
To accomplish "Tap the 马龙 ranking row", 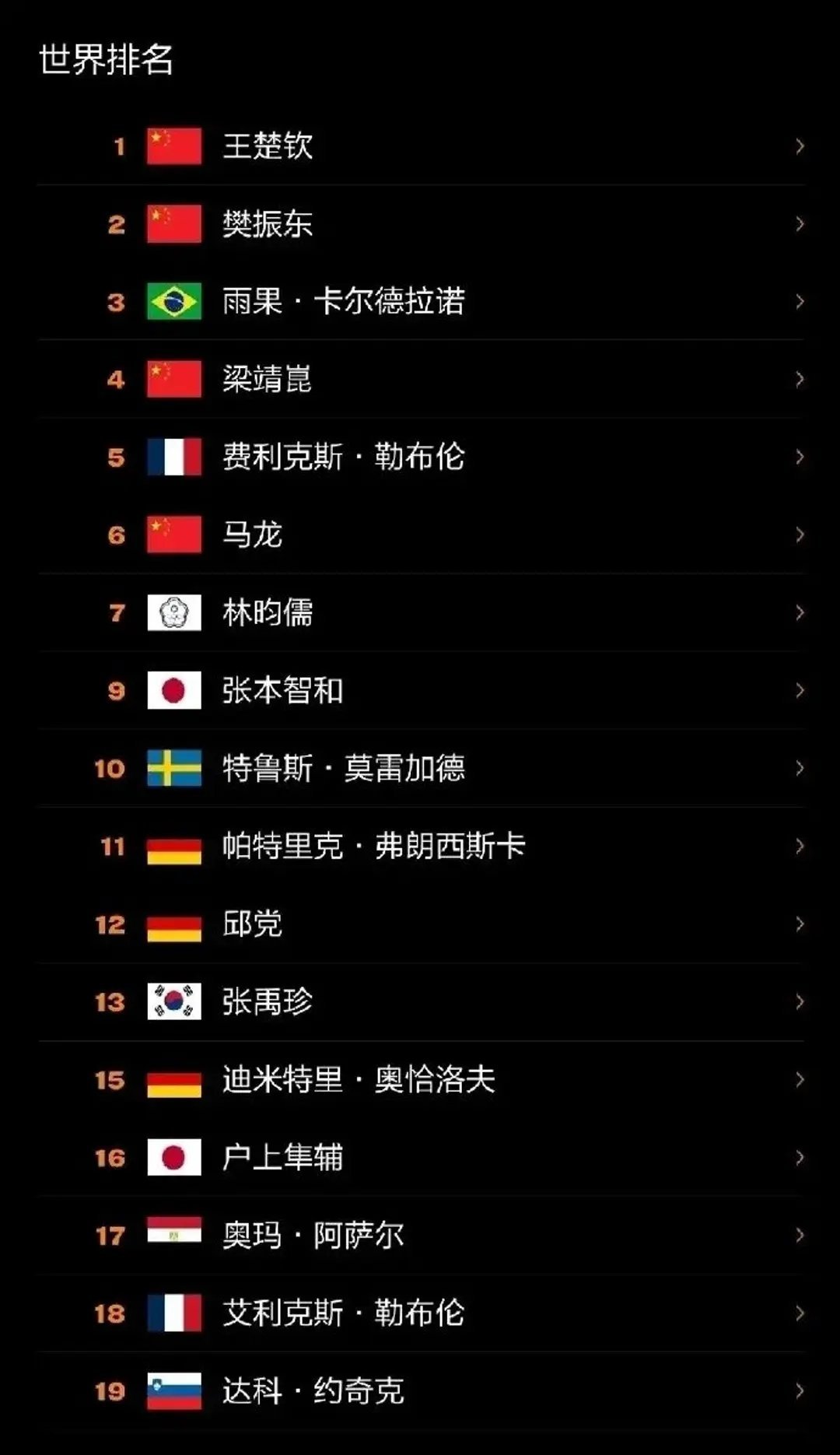I will pos(421,535).
